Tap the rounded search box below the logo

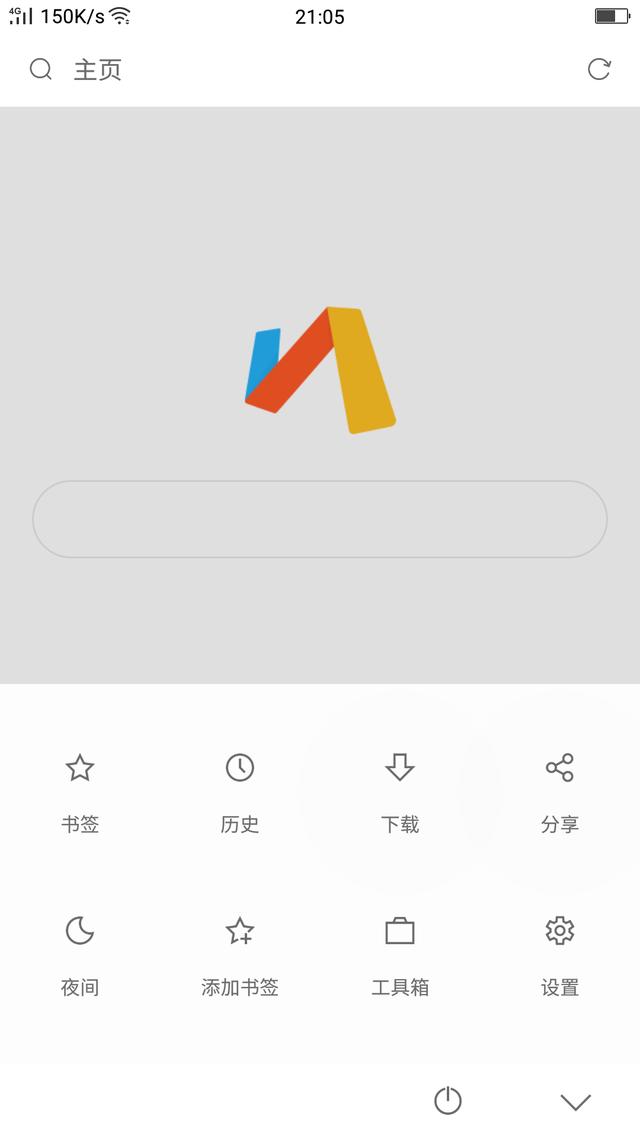[320, 519]
